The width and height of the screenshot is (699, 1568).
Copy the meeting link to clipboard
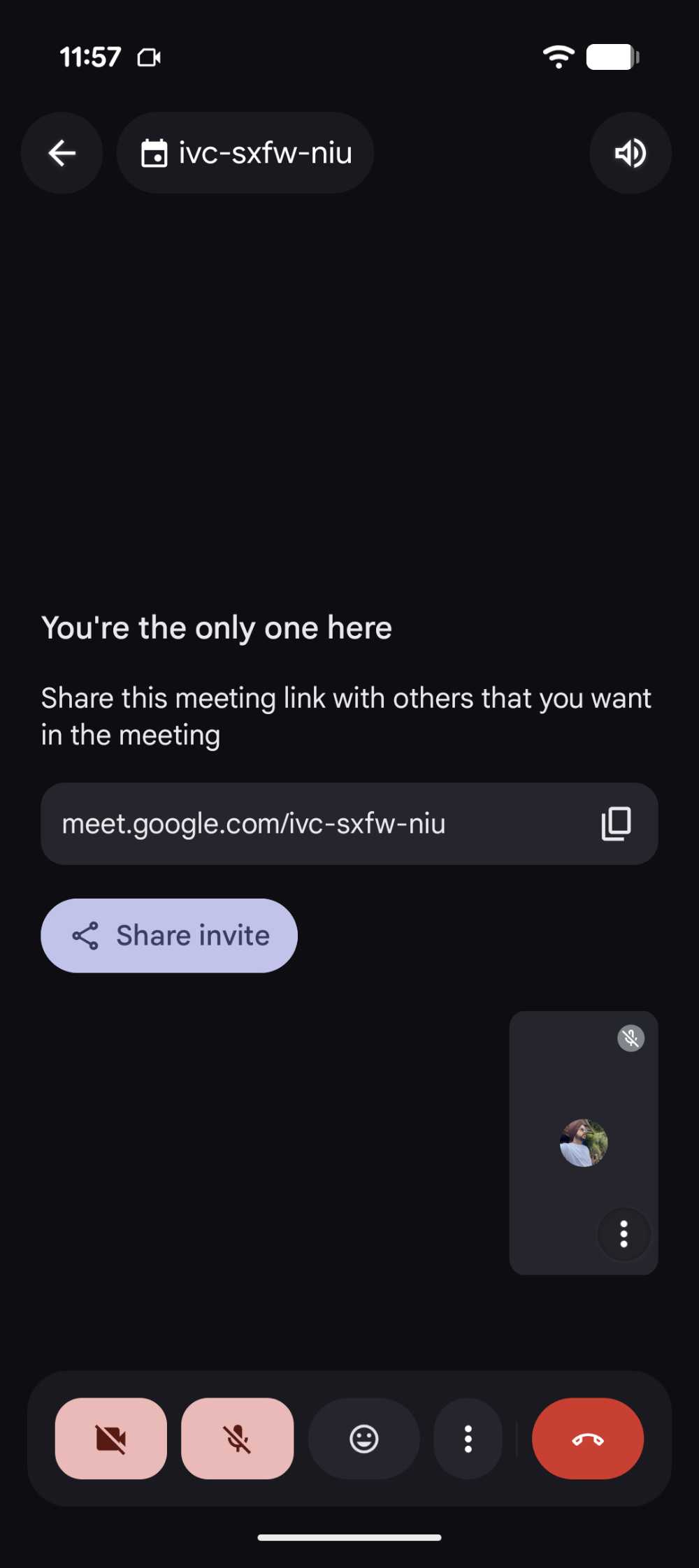[x=616, y=824]
